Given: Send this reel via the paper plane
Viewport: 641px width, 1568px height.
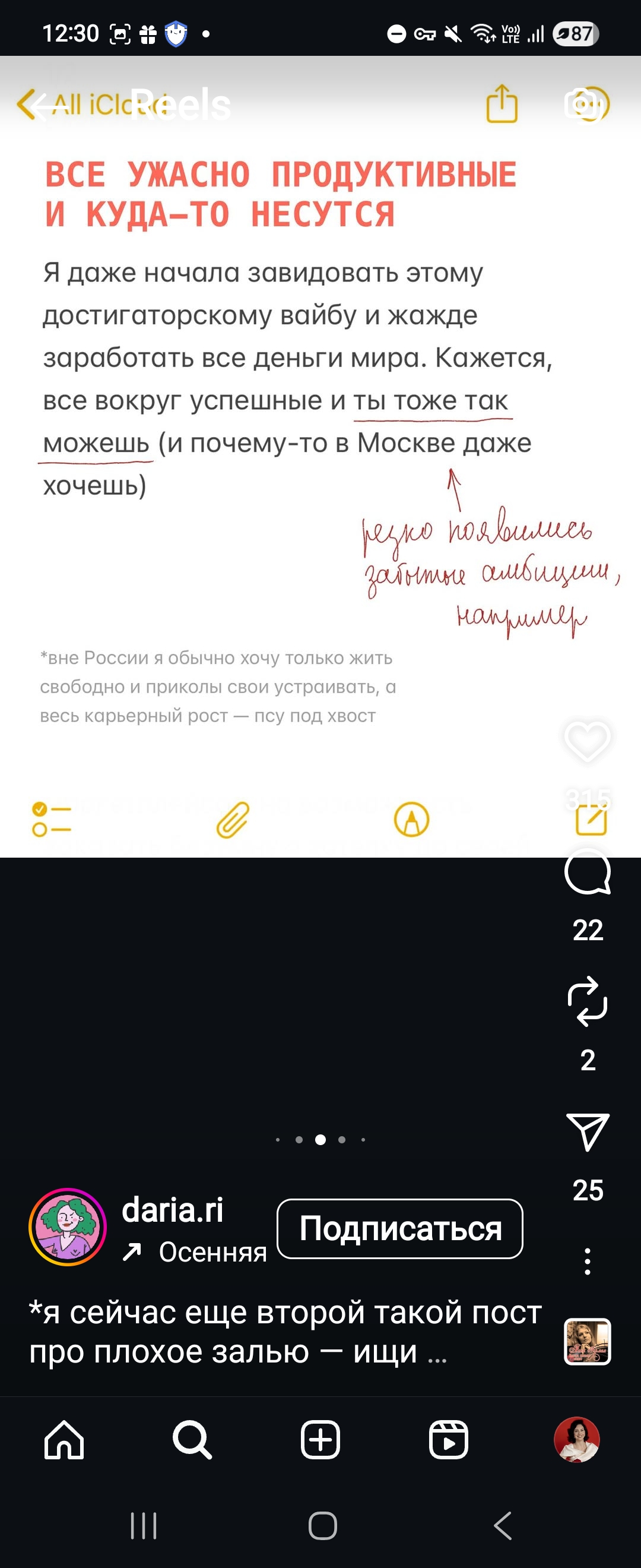Looking at the screenshot, I should (x=587, y=1131).
